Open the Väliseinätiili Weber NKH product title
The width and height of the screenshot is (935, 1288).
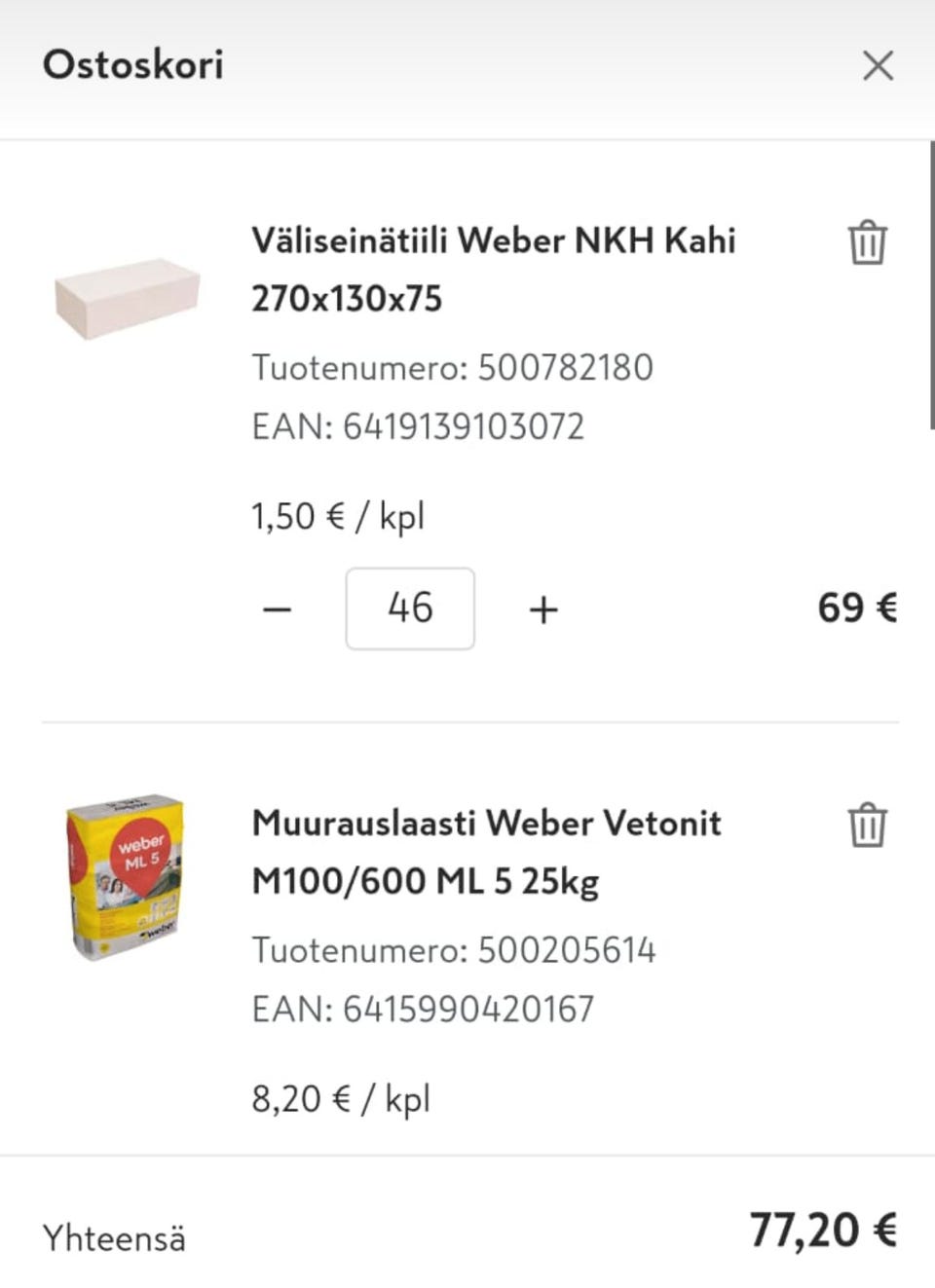click(x=493, y=270)
